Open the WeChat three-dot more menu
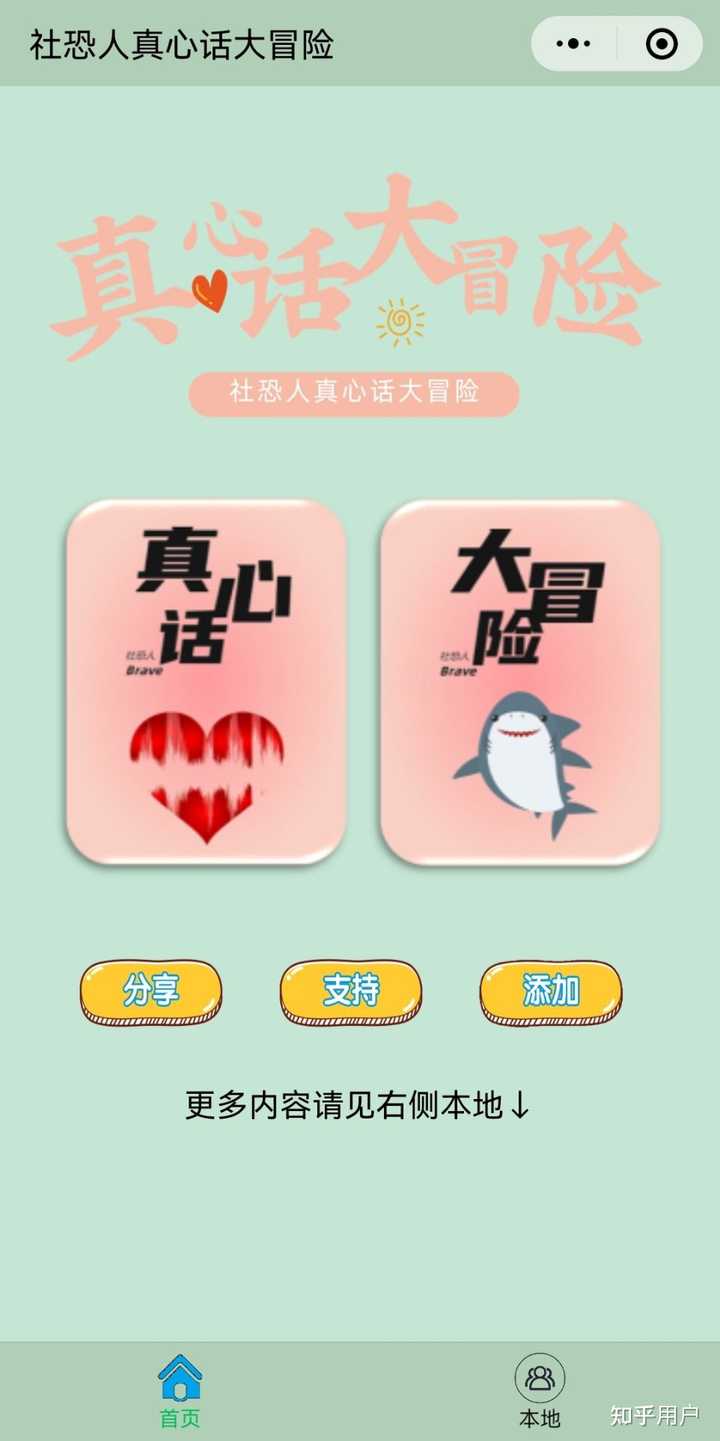Screen dimensions: 720x1441 click(x=573, y=43)
